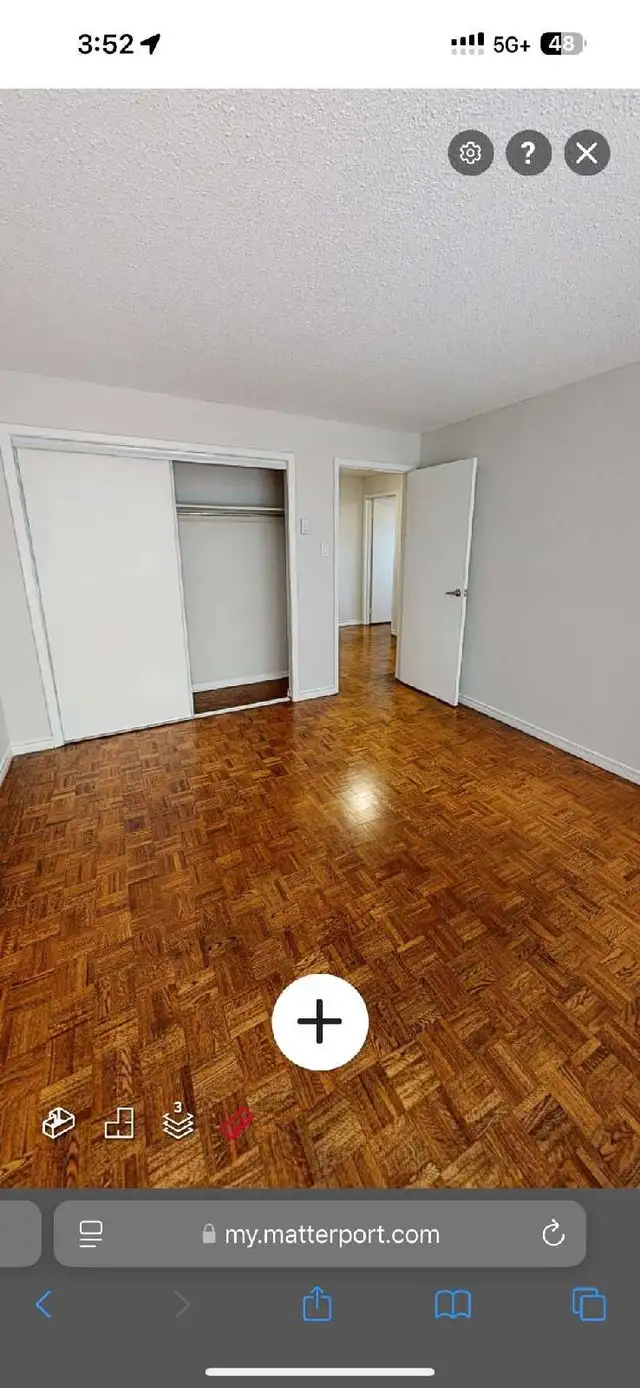Open the help question mark

(528, 153)
